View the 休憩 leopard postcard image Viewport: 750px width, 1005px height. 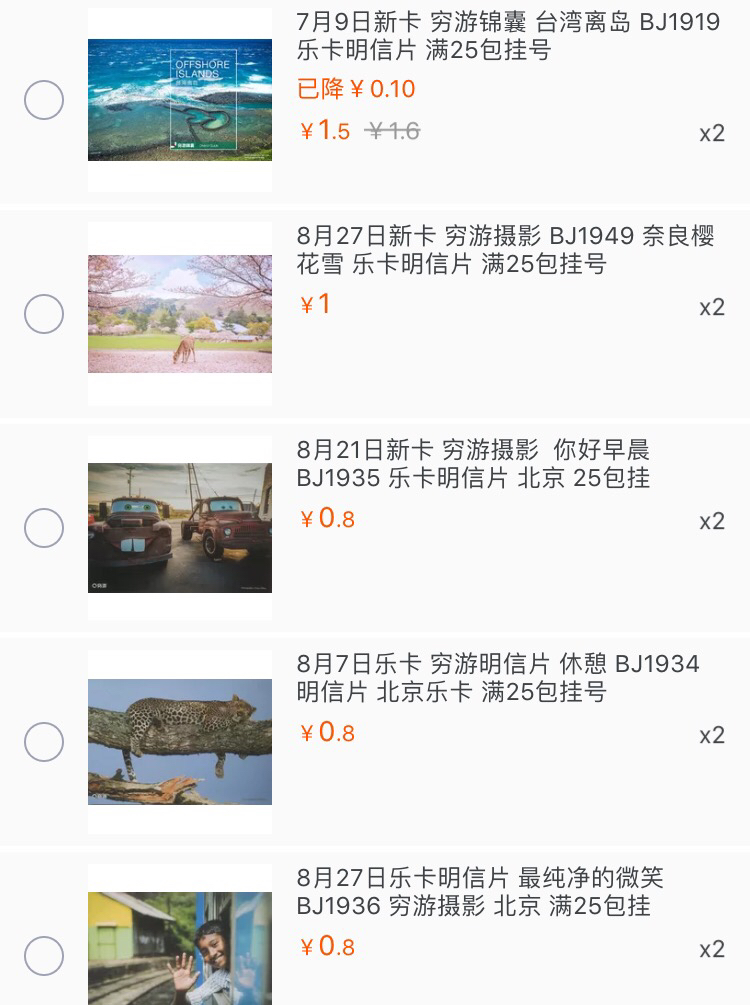180,742
